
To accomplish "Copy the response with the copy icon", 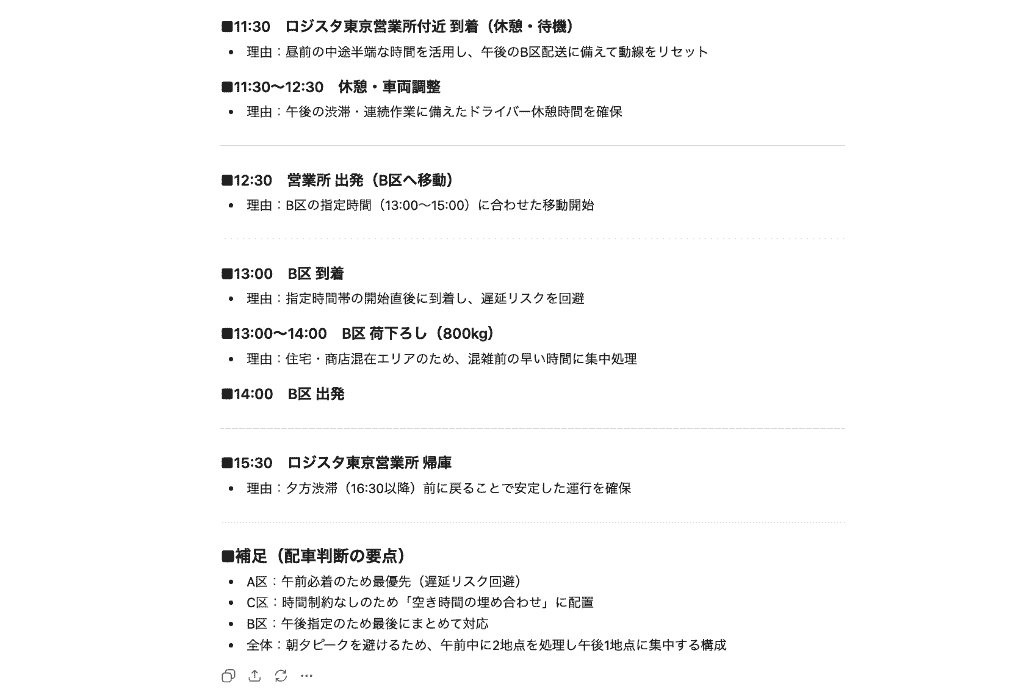I will click(x=229, y=676).
